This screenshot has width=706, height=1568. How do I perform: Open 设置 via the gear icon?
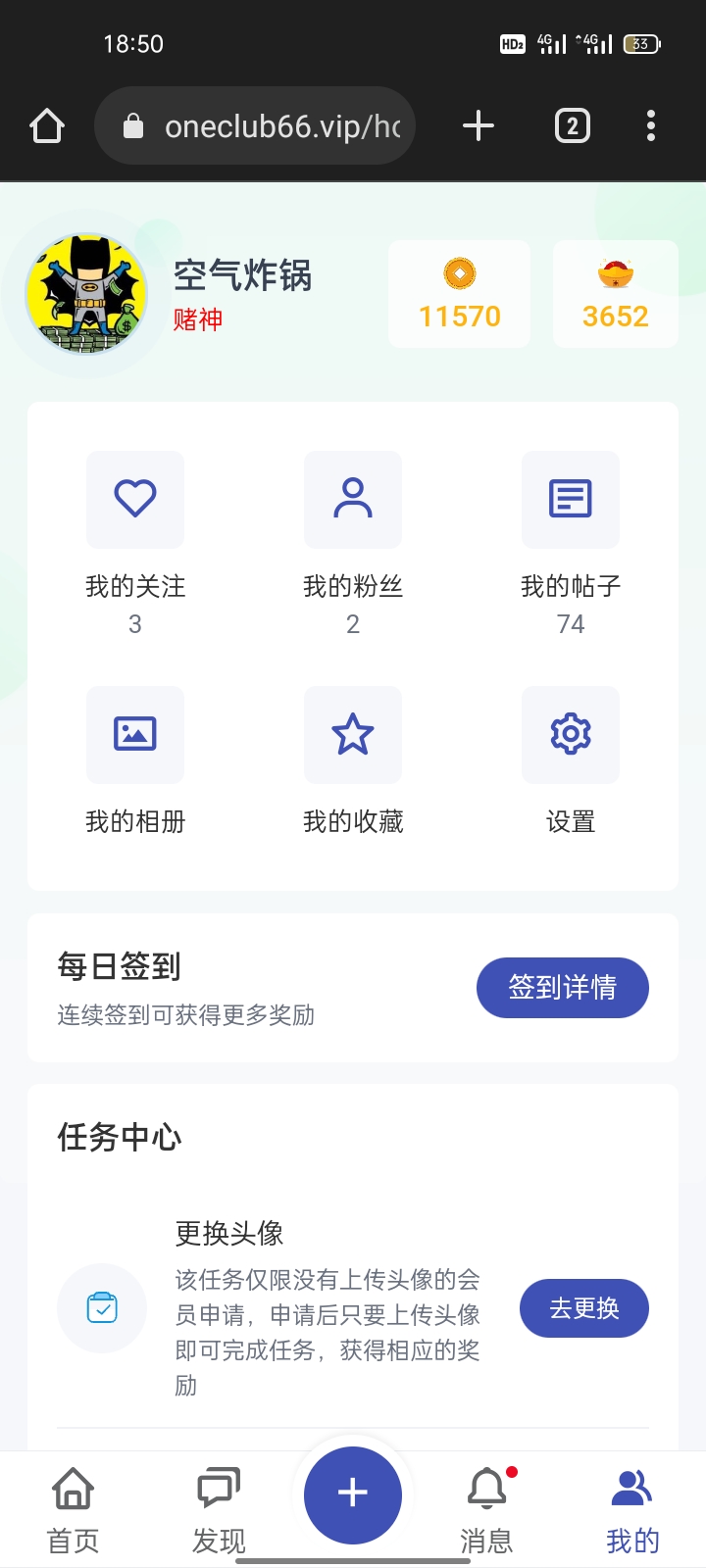571,735
